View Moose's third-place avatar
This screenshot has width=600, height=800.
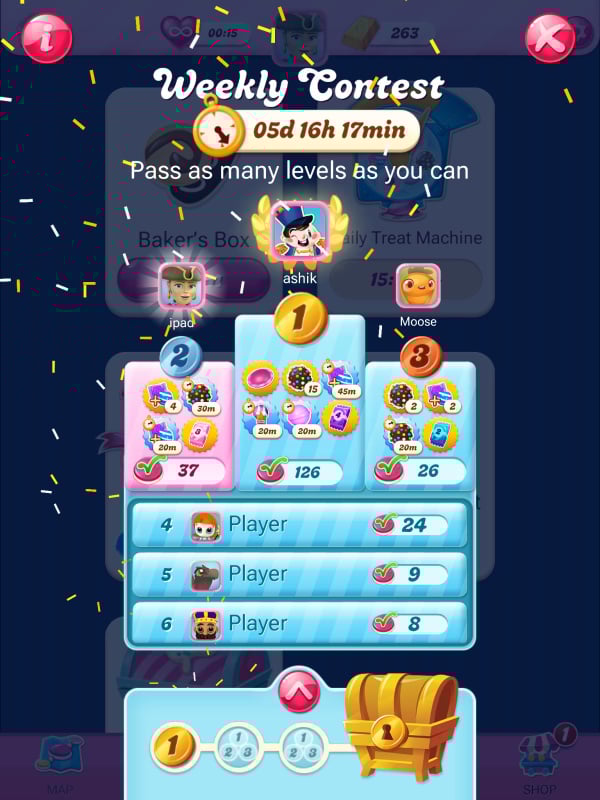pos(418,286)
